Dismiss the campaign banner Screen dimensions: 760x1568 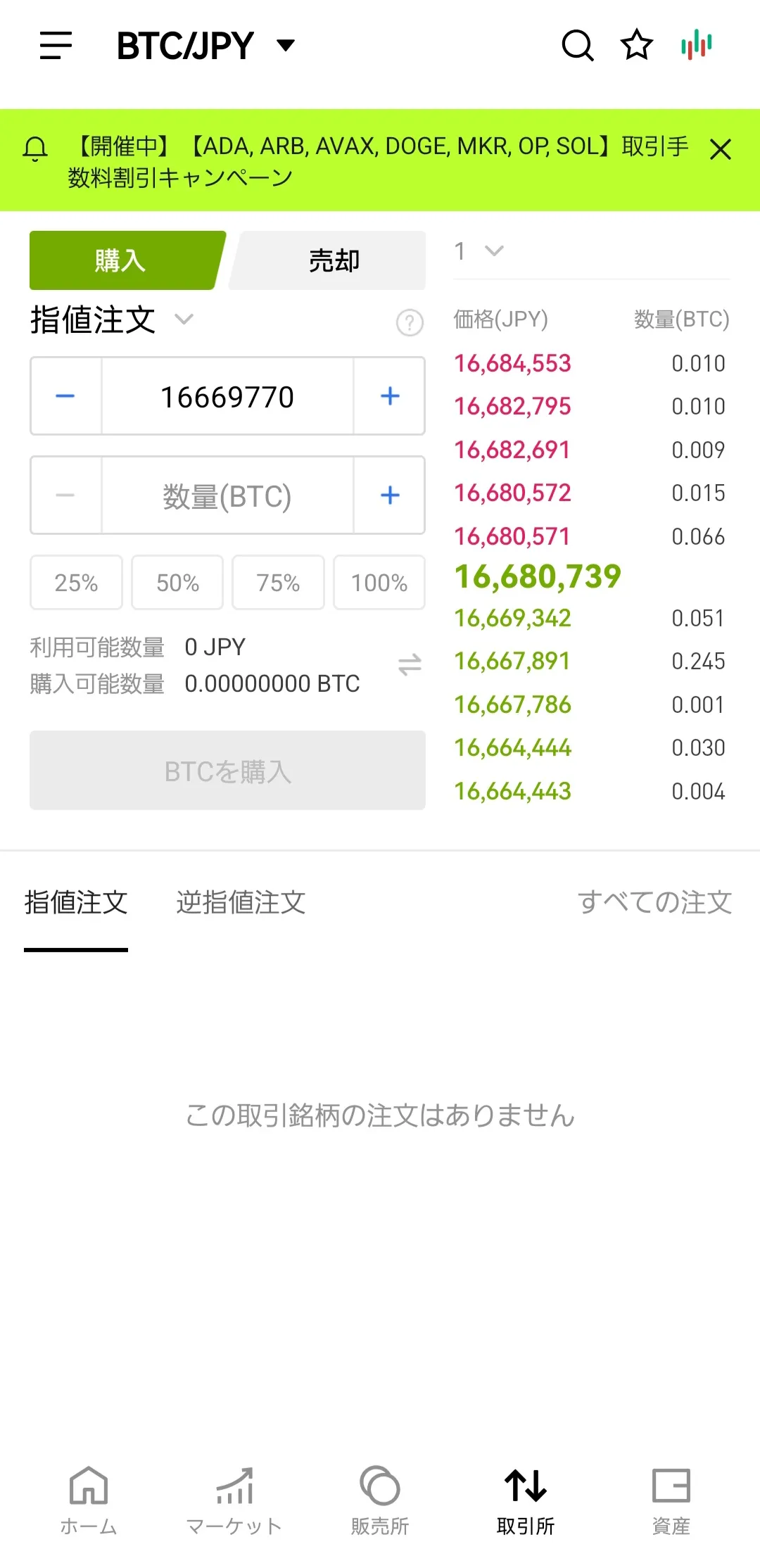[721, 149]
